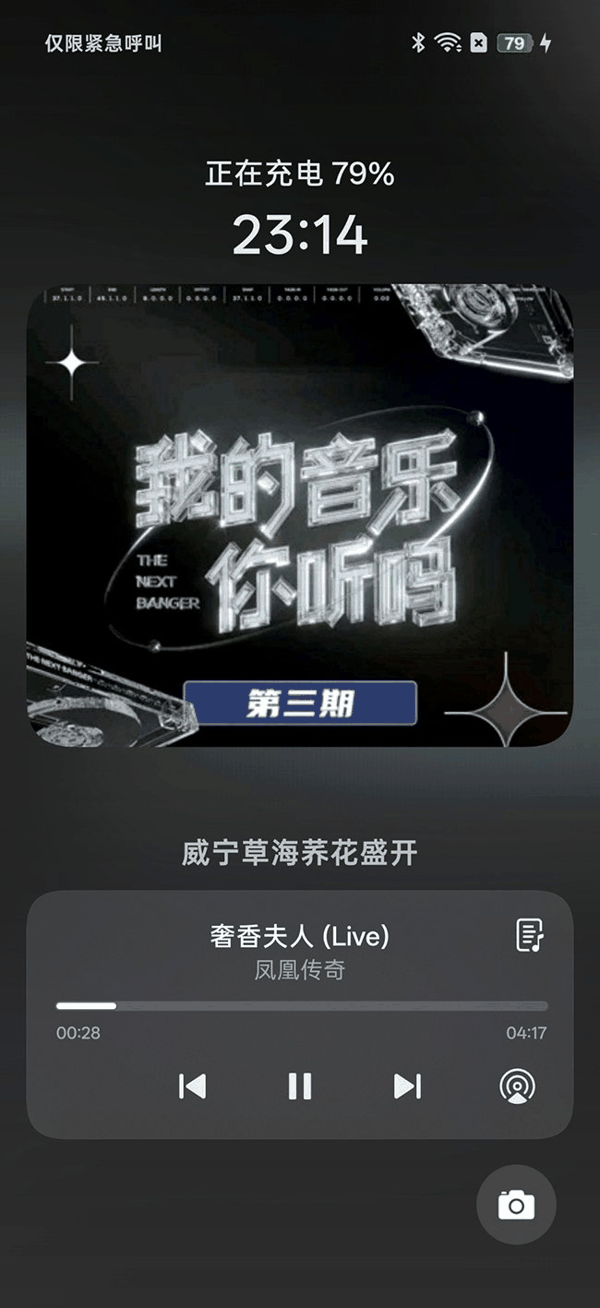Open the lyrics icon beside the song title
Screen dimensions: 600x1308
[530, 936]
